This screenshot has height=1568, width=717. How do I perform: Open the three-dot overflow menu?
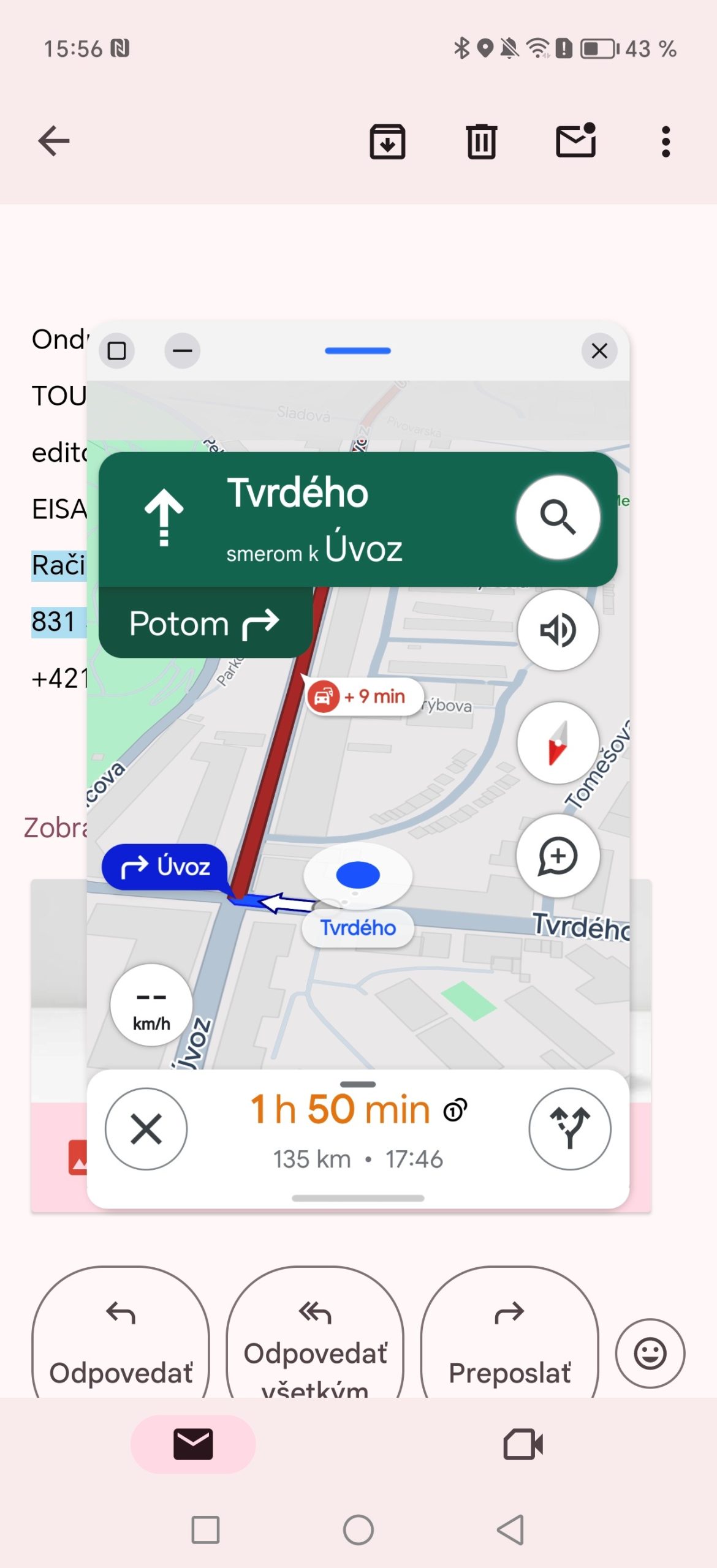pos(666,141)
